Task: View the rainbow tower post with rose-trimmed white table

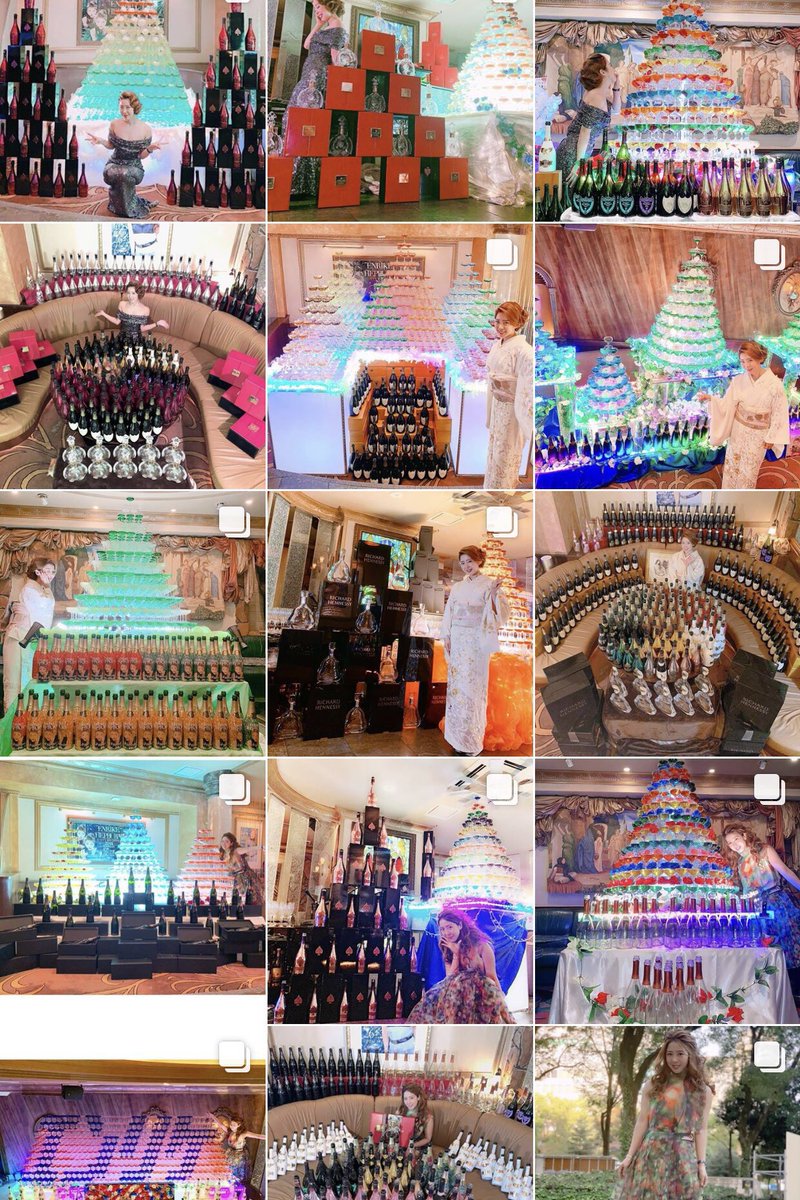Action: [667, 890]
